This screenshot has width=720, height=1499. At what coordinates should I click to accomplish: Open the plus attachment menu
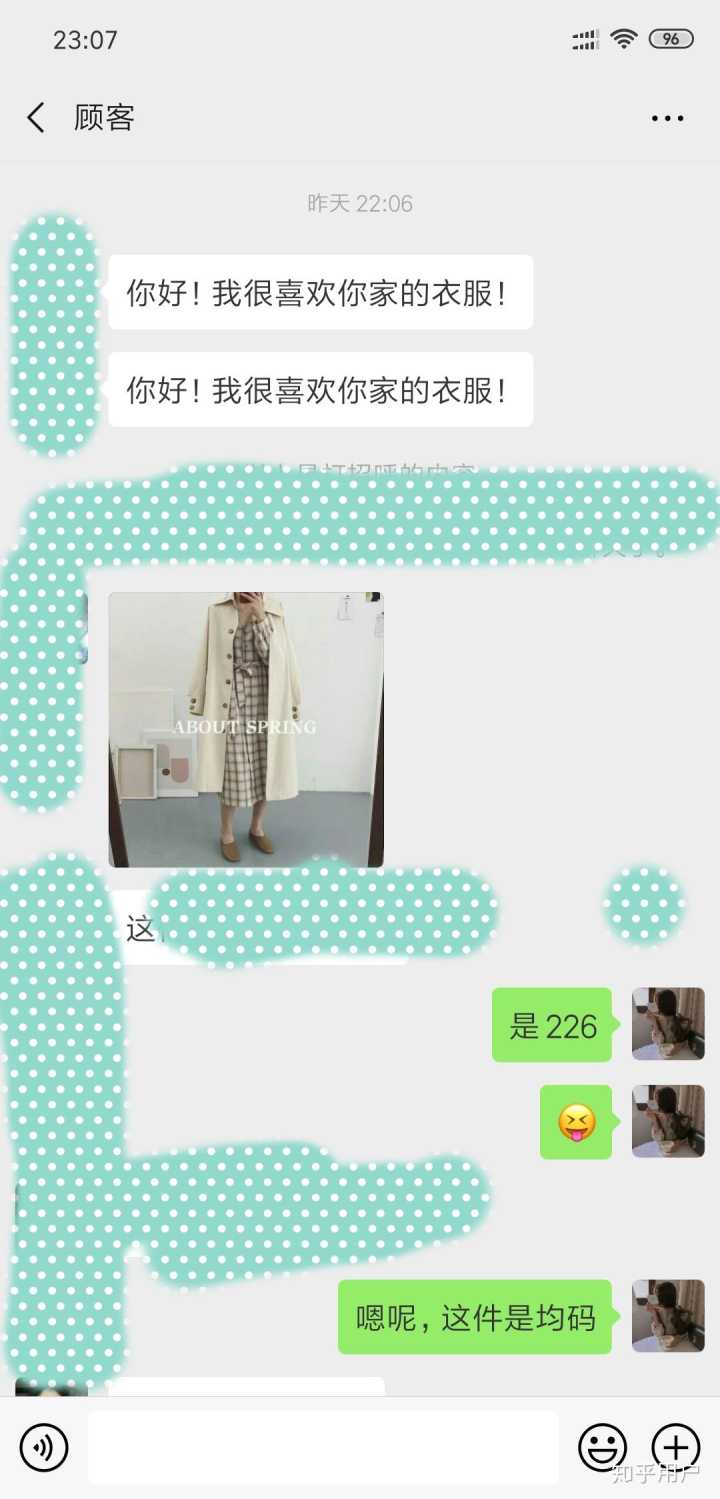pyautogui.click(x=676, y=1447)
